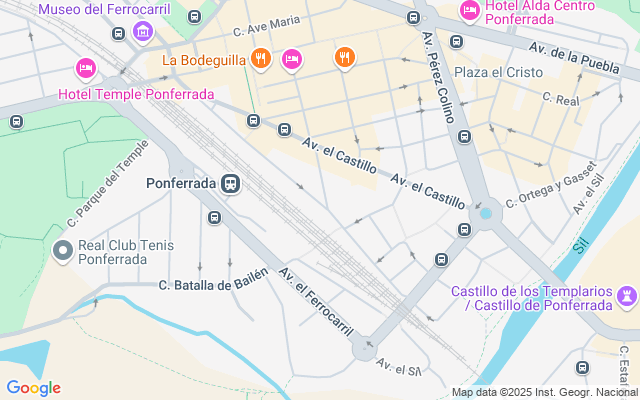
Task: Open Hotel Alda Centro Ponferrada pin
Action: (x=469, y=11)
